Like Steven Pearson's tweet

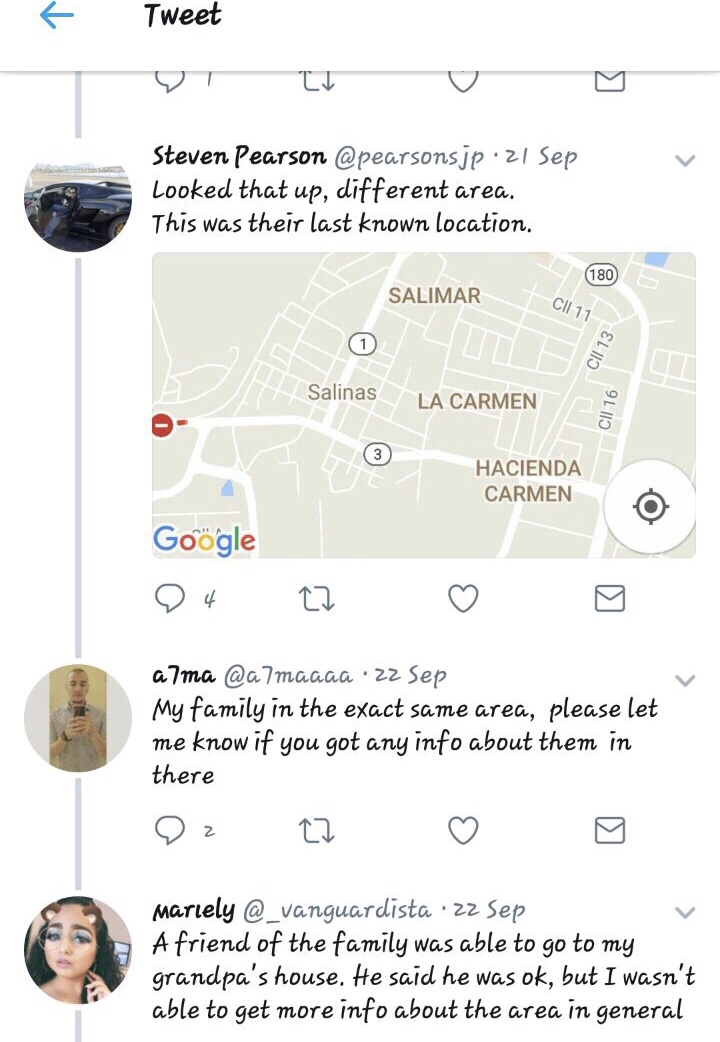click(x=462, y=598)
